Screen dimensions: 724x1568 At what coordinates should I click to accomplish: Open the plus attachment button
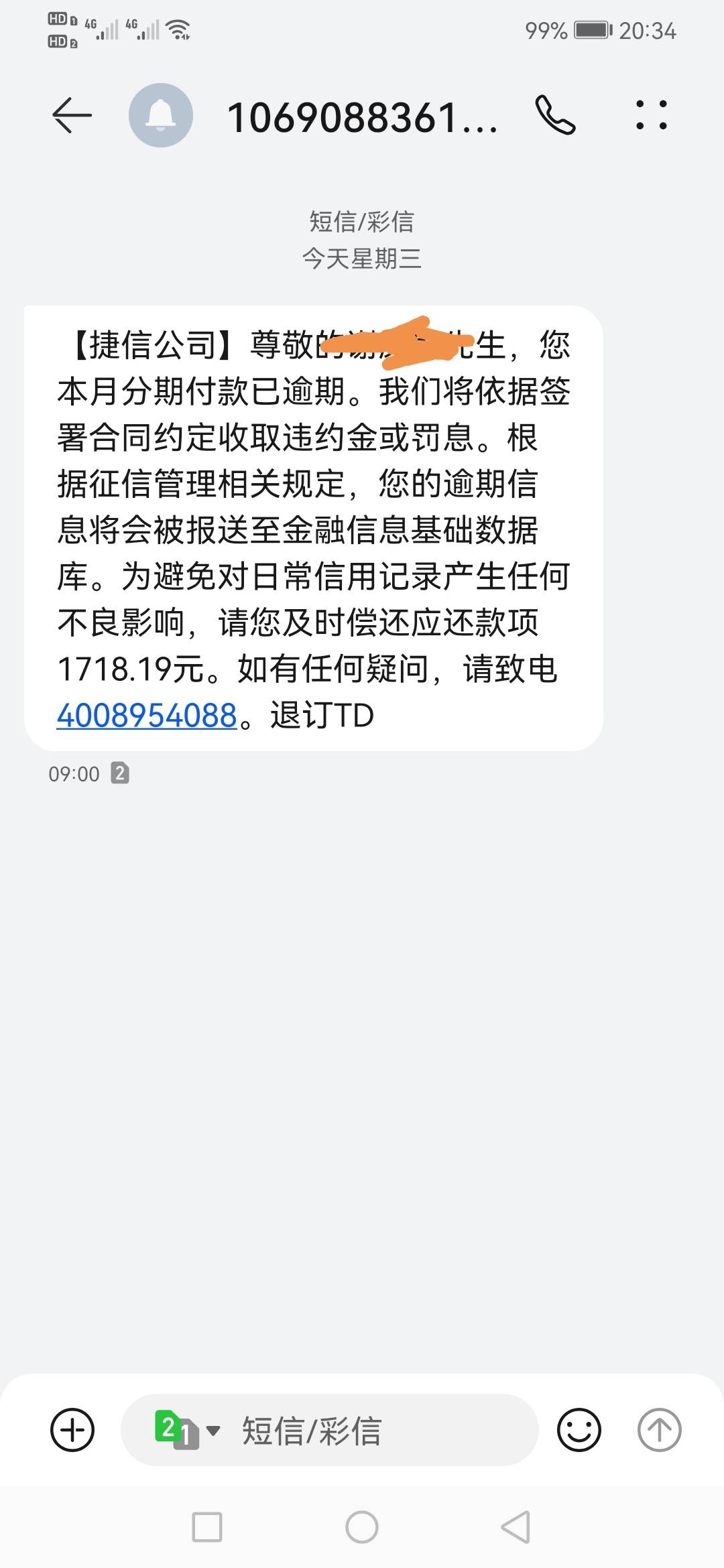[72, 1430]
